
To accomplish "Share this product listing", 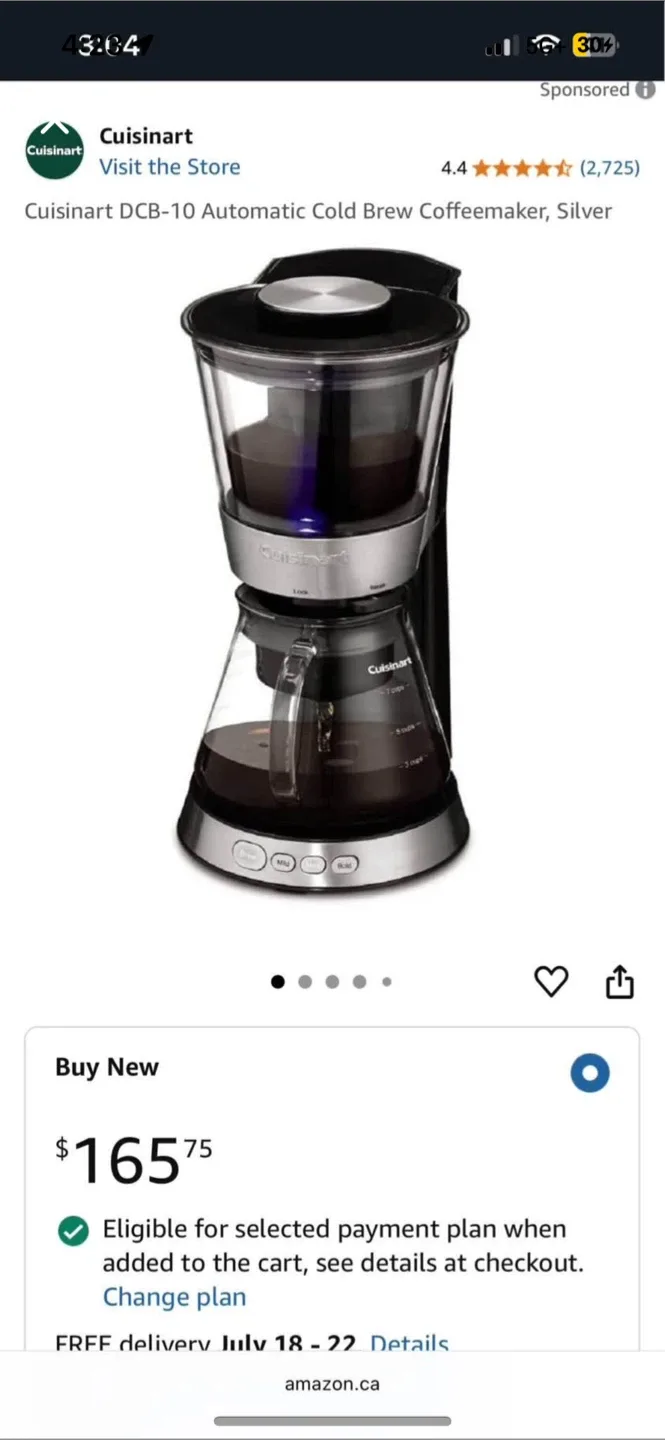I will point(620,982).
